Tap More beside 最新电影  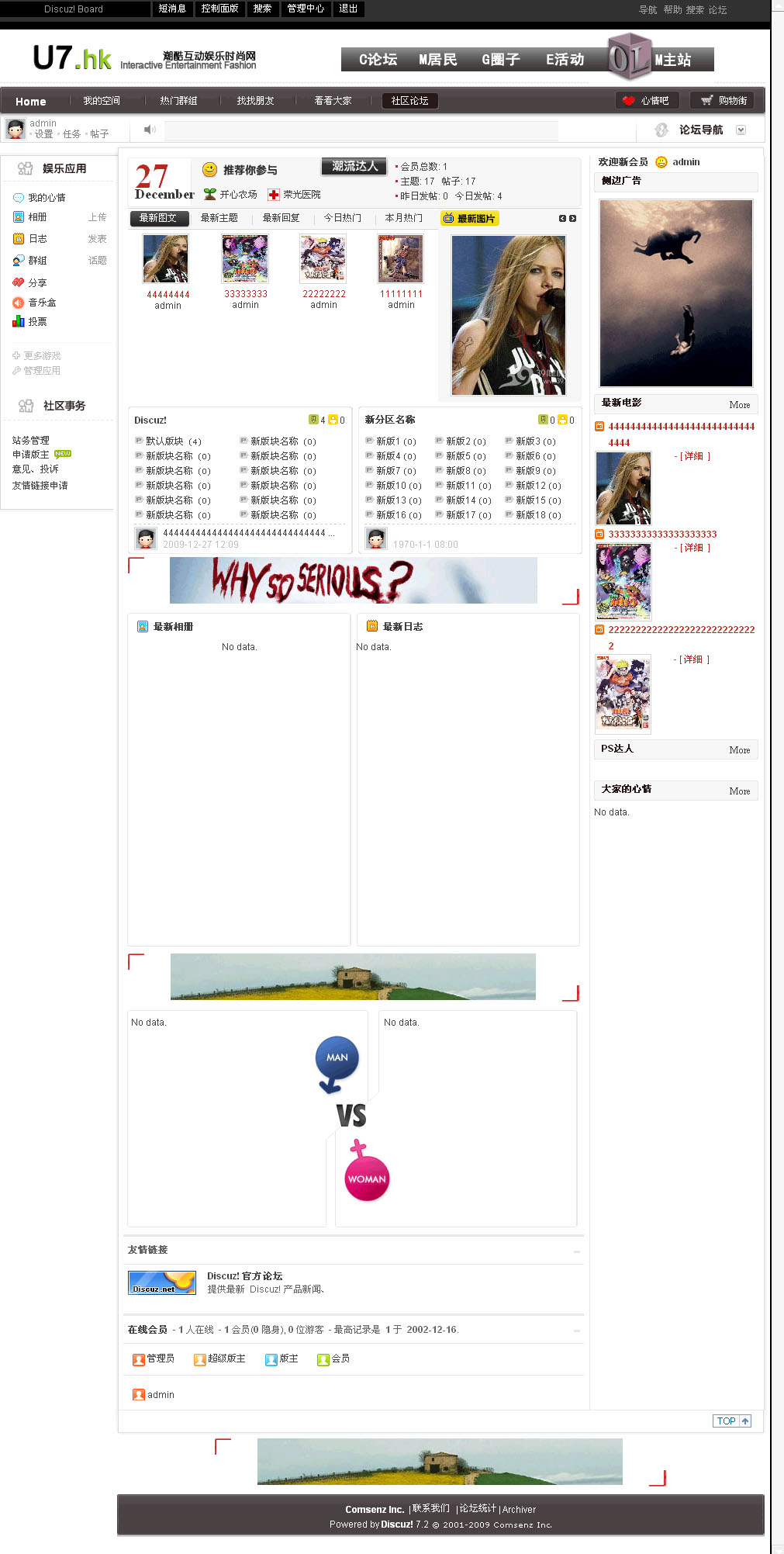tap(739, 405)
